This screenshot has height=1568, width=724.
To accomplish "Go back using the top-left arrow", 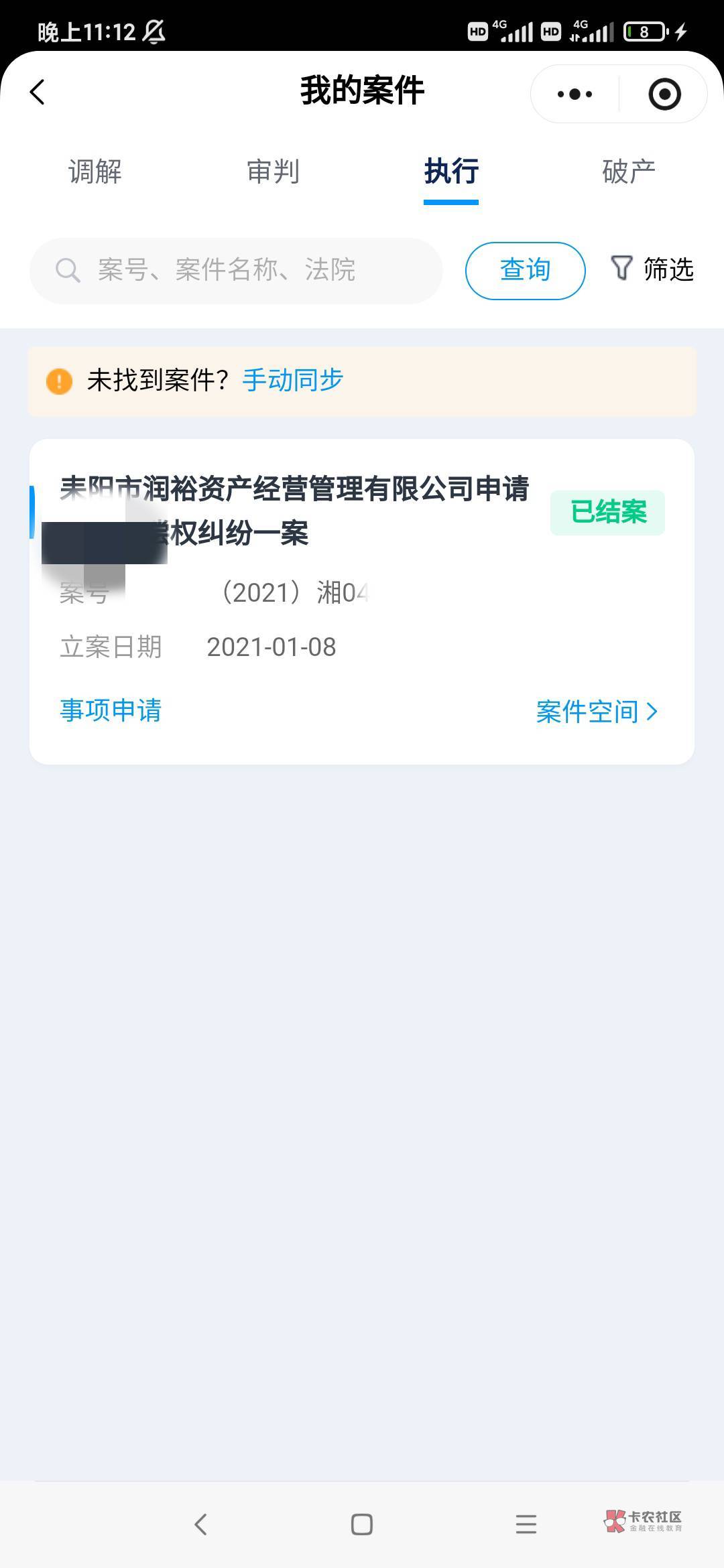I will (x=38, y=92).
